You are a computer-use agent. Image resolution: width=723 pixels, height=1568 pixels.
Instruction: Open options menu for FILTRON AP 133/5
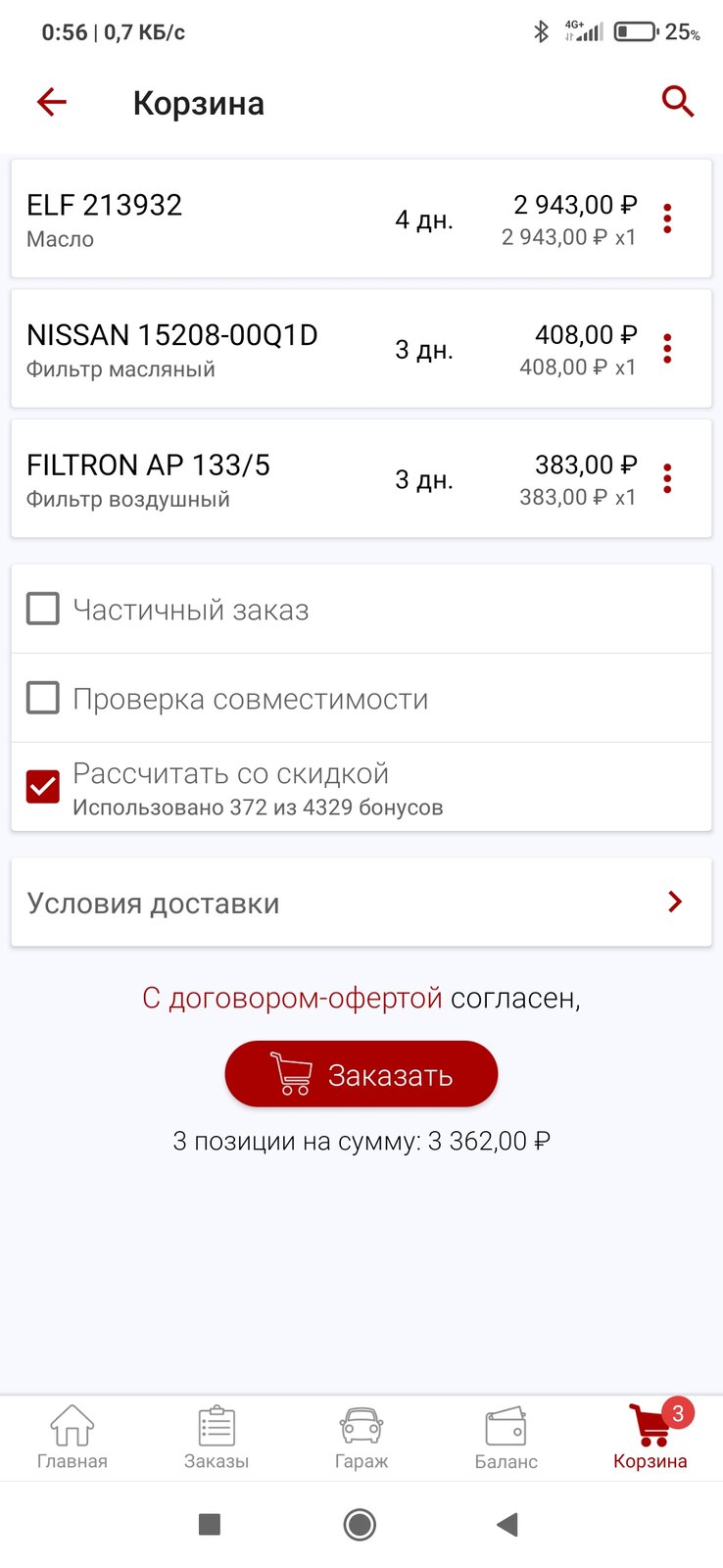[x=667, y=479]
